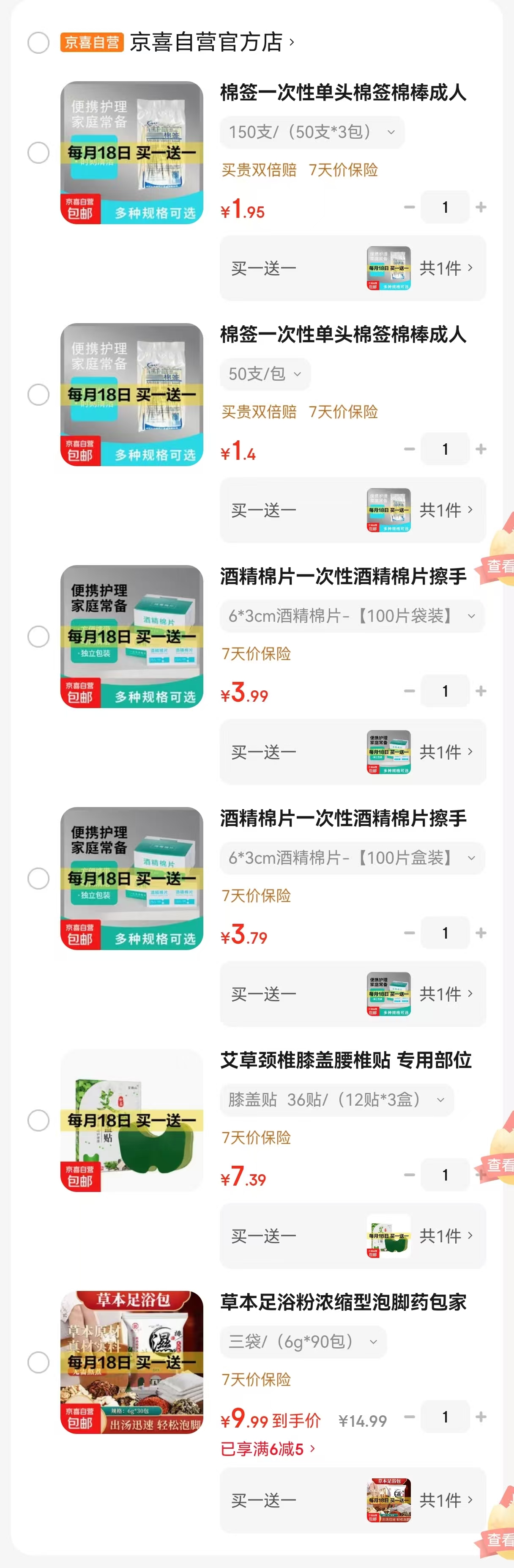The width and height of the screenshot is (514, 1568).
Task: Change the 三袋/(6g*90包) specification
Action: pyautogui.click(x=303, y=1342)
